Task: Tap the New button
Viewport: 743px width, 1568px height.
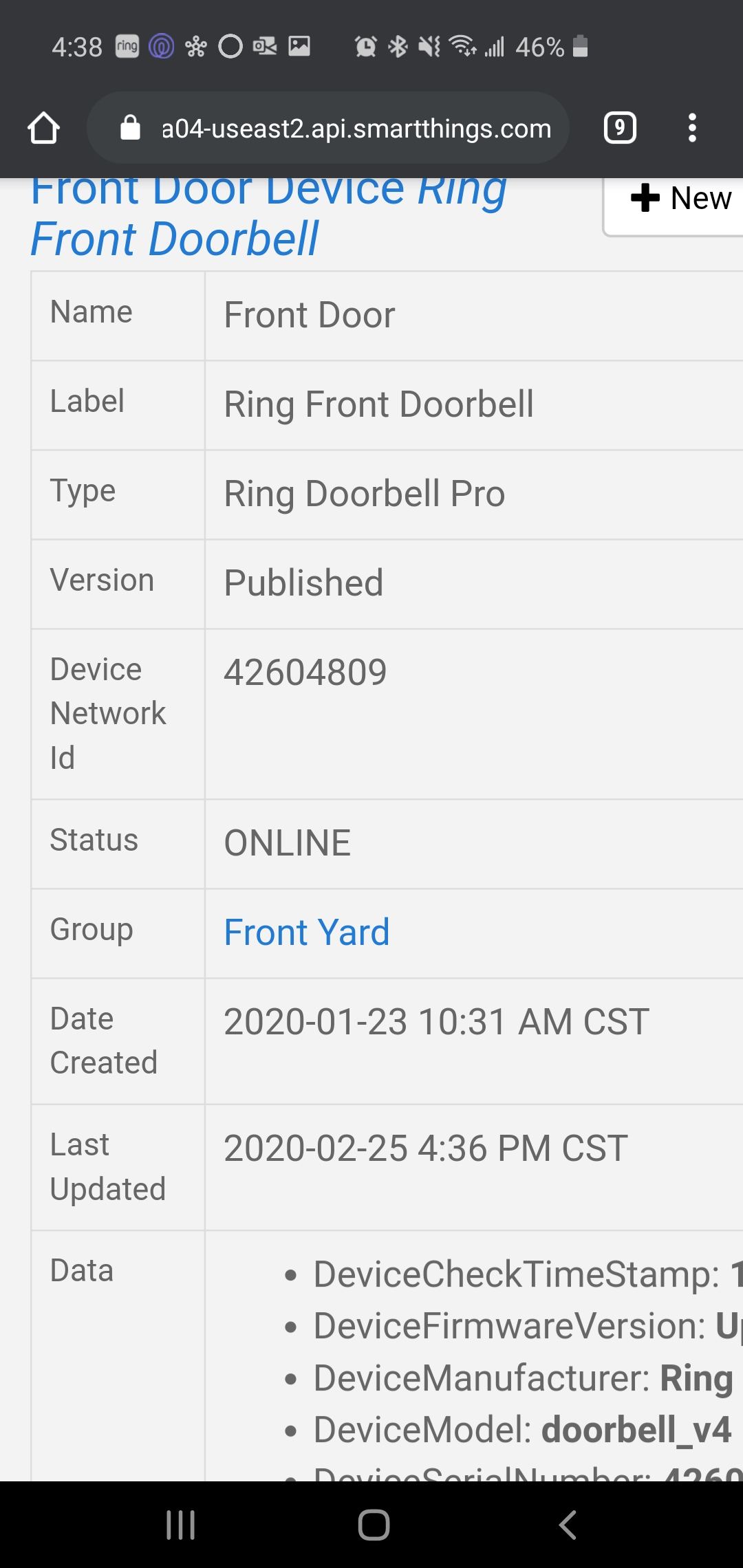Action: coord(680,199)
